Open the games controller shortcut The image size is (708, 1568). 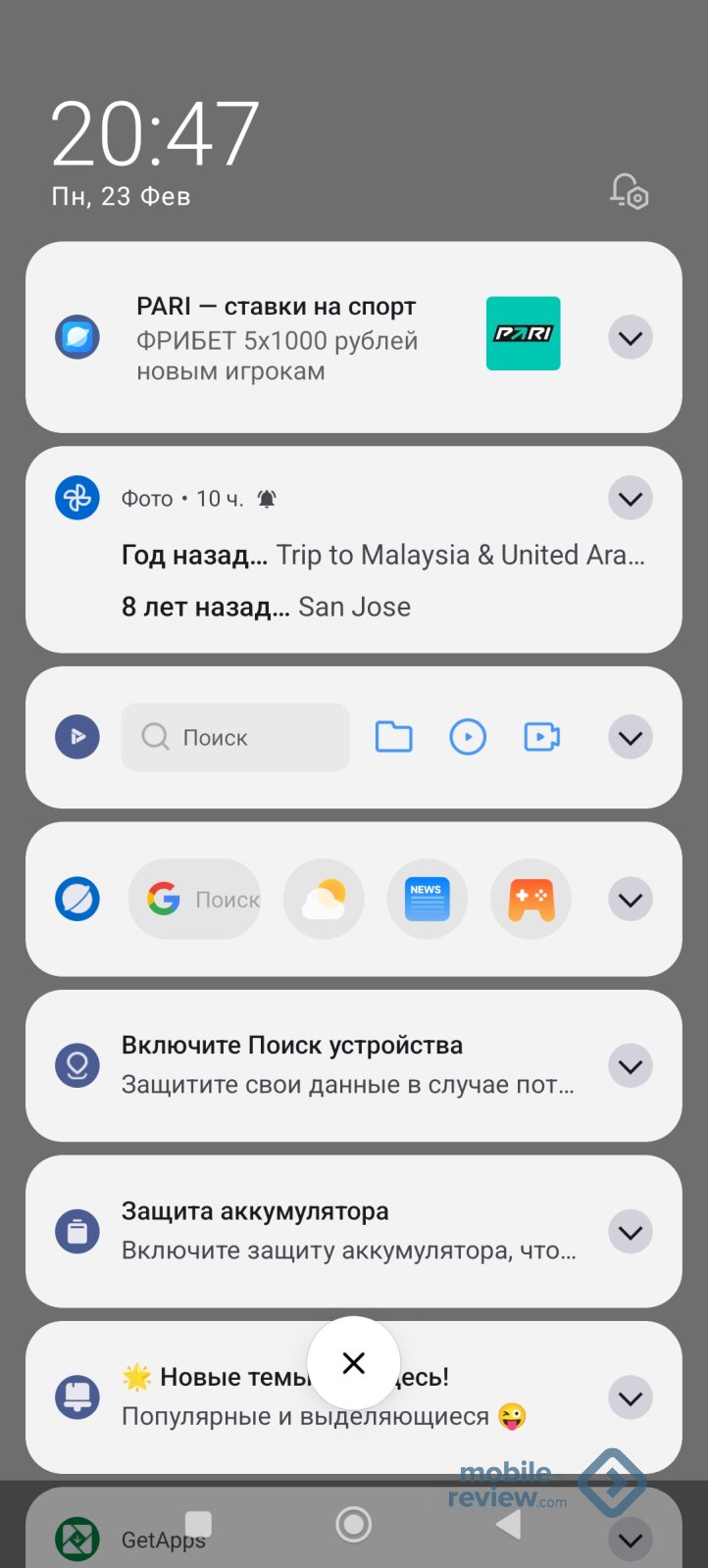(x=531, y=900)
